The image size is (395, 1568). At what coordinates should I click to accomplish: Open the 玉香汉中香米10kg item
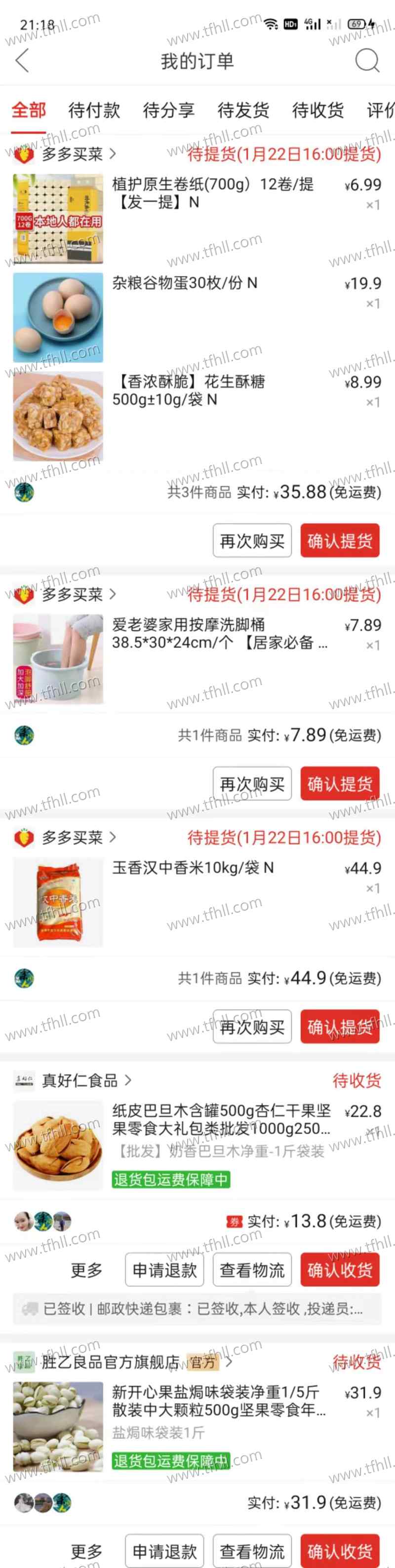point(193,868)
